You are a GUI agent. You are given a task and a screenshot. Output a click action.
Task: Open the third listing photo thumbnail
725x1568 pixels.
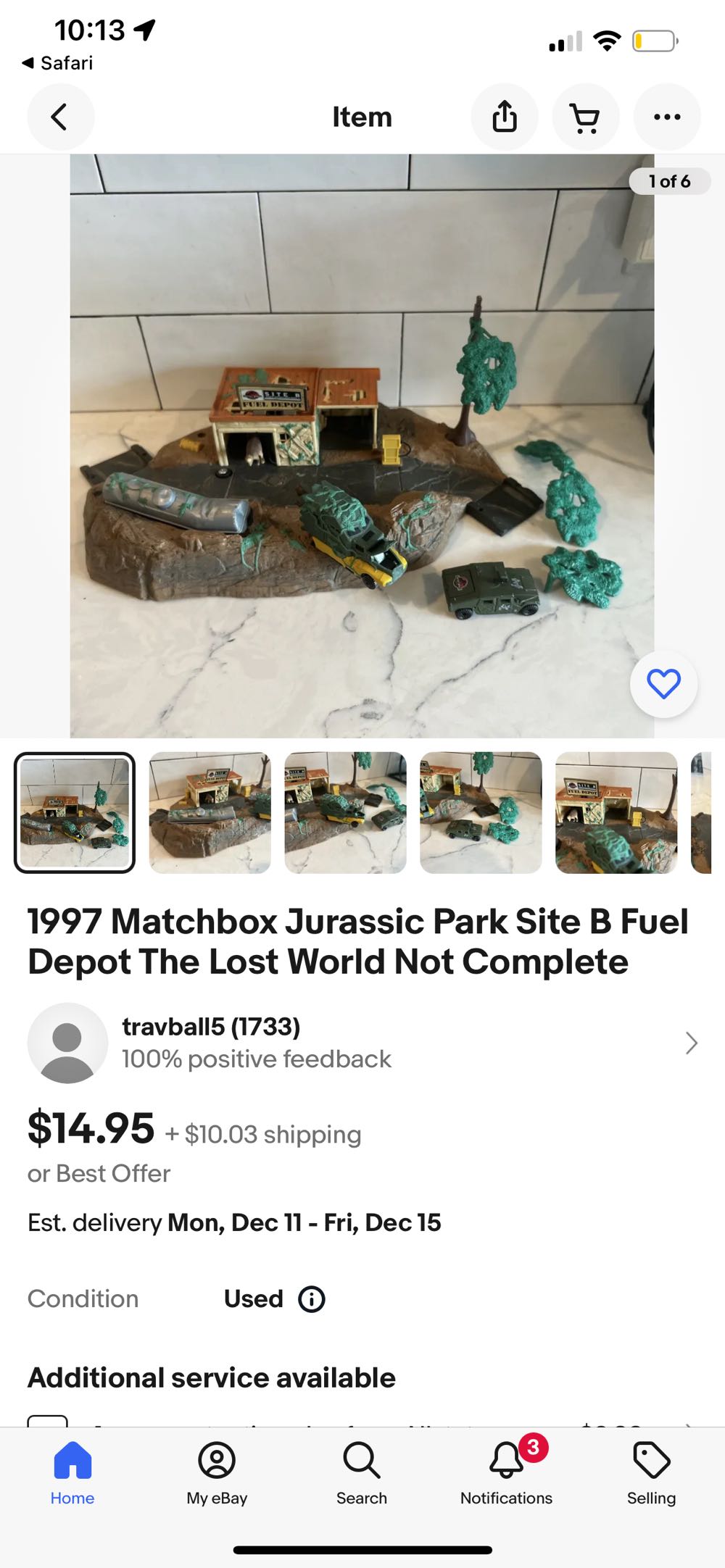(345, 813)
